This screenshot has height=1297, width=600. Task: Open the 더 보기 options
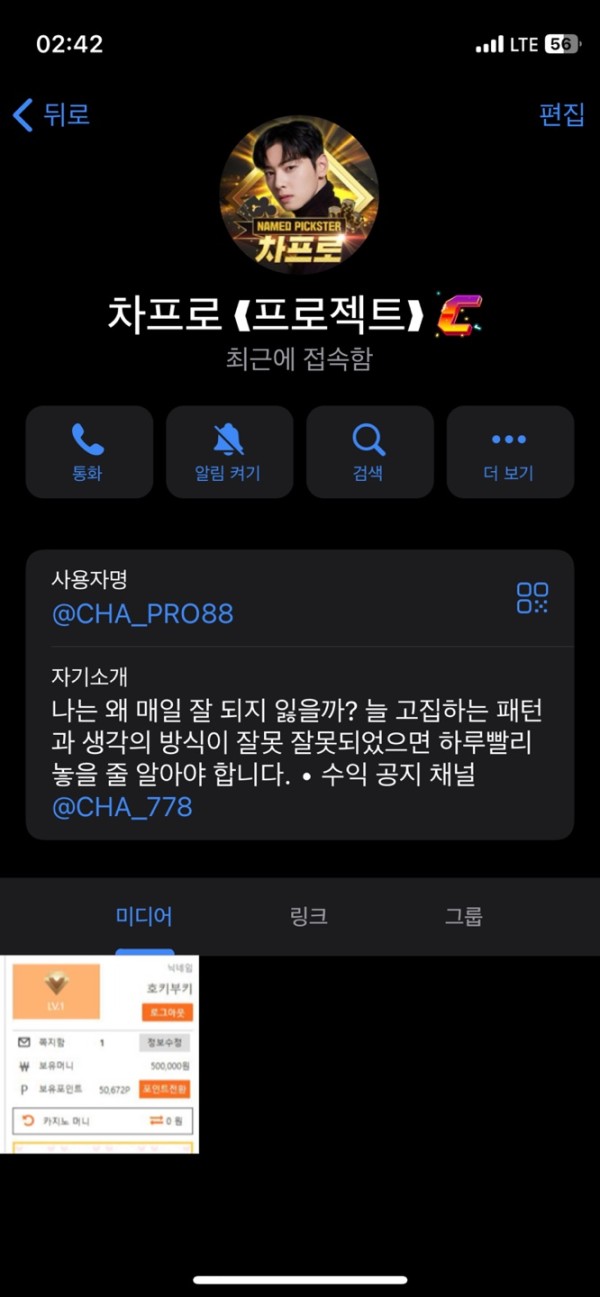point(509,452)
